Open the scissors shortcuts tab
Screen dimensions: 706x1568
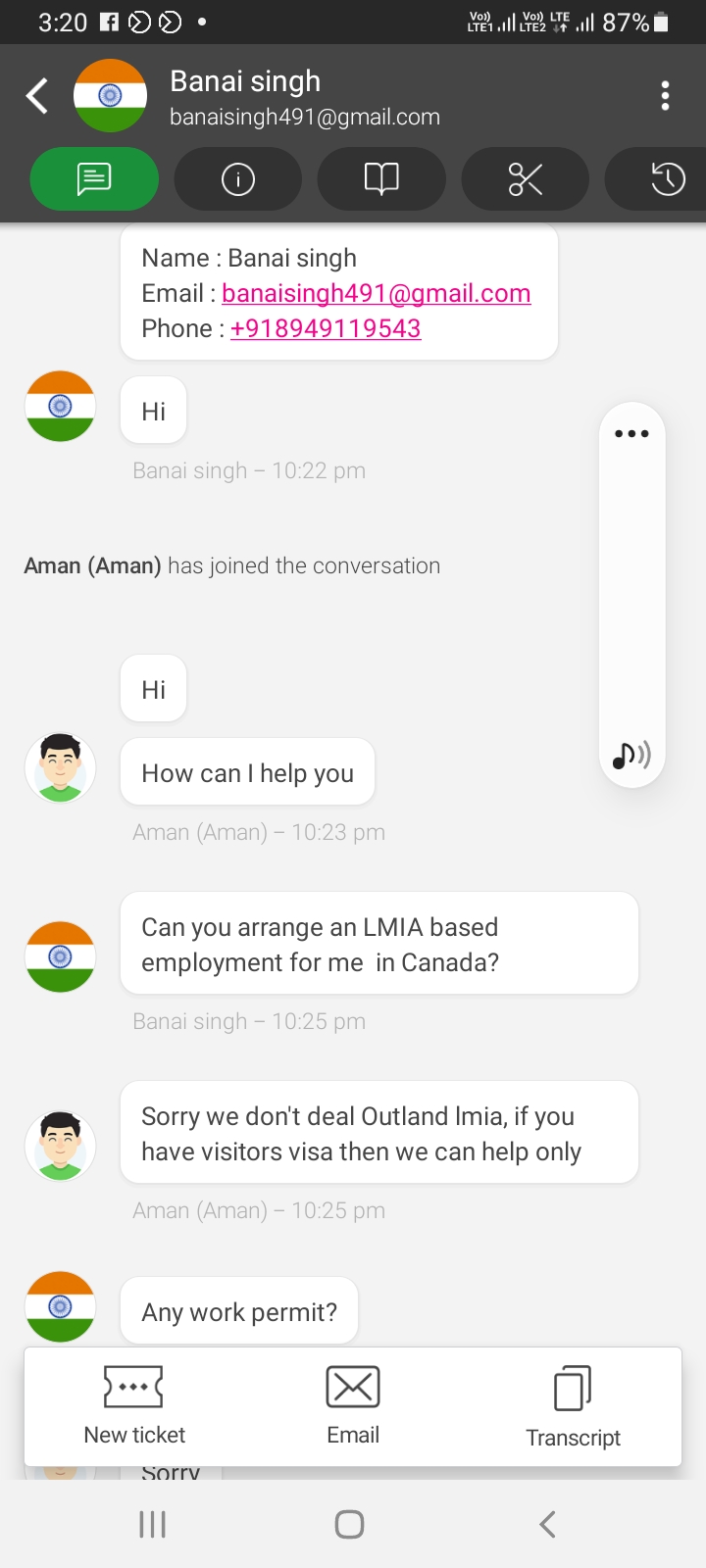pos(526,178)
